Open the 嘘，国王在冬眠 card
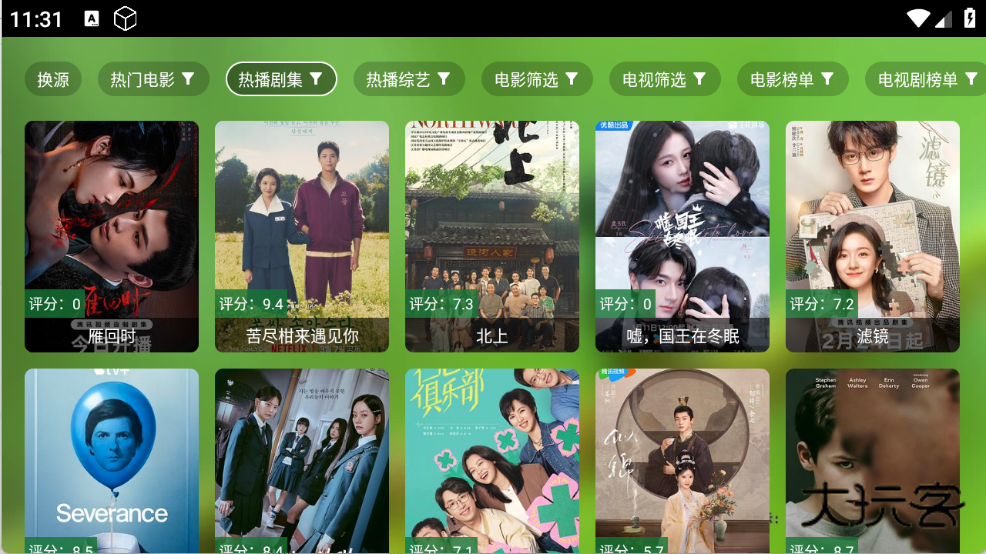The width and height of the screenshot is (986, 554). click(682, 236)
